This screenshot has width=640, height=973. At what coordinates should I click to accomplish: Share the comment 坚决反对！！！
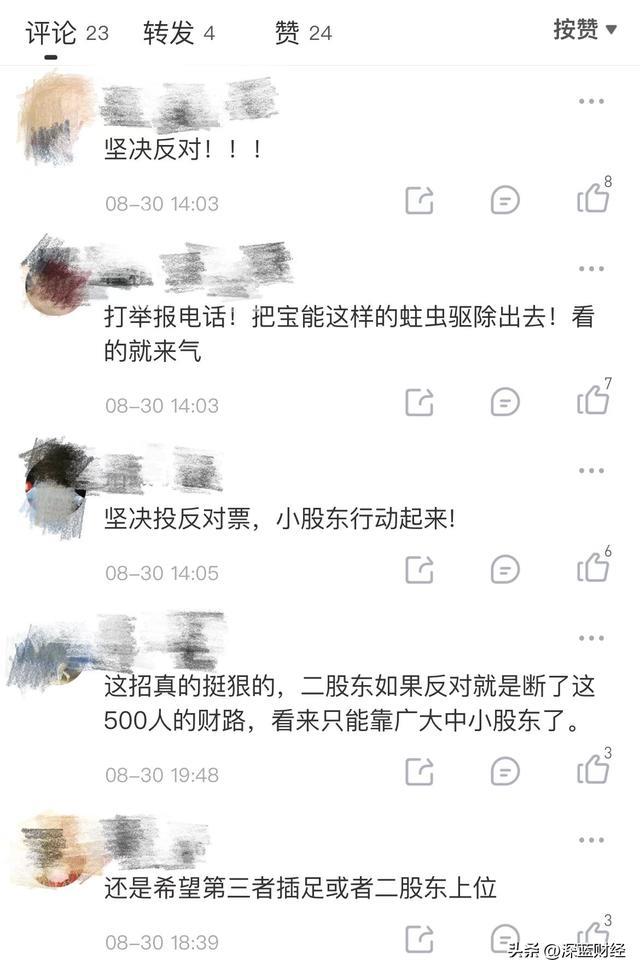point(419,201)
